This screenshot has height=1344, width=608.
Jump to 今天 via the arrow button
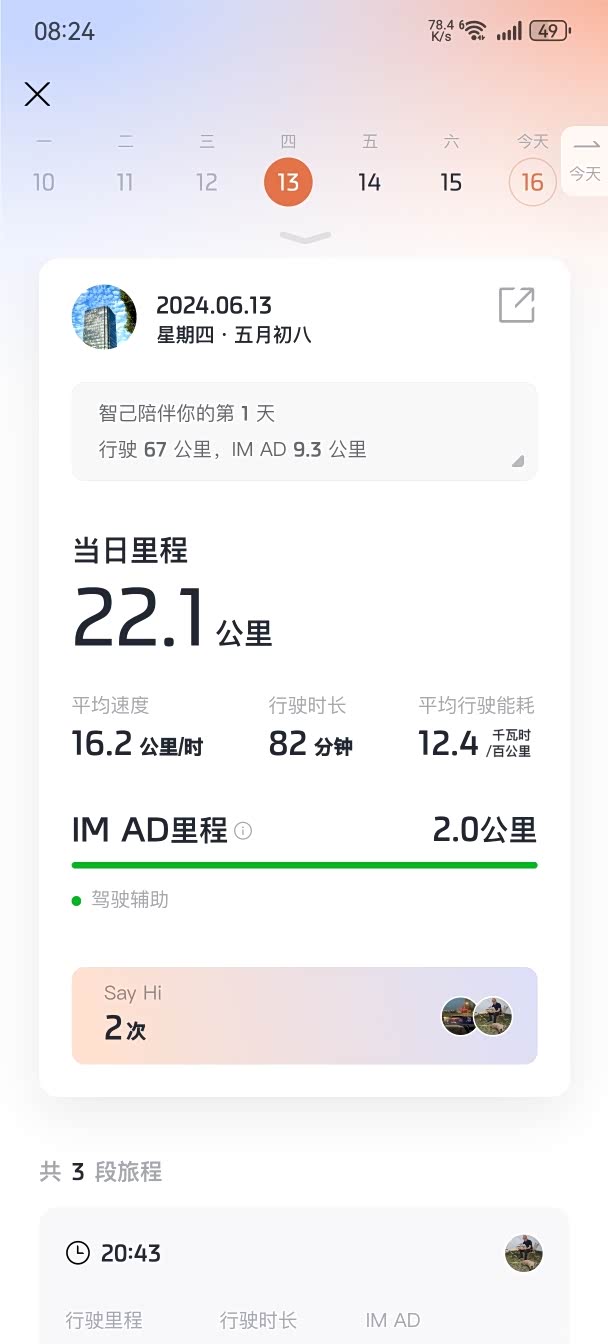point(586,160)
